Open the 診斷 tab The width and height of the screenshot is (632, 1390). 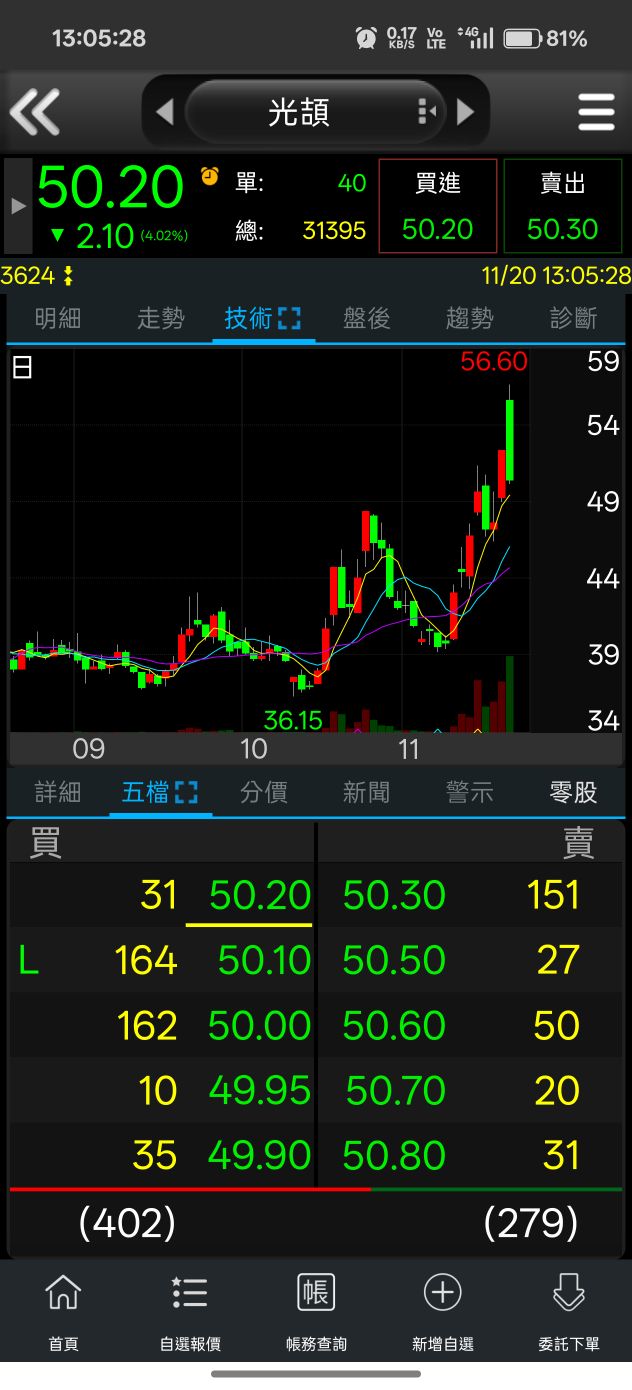(x=573, y=319)
